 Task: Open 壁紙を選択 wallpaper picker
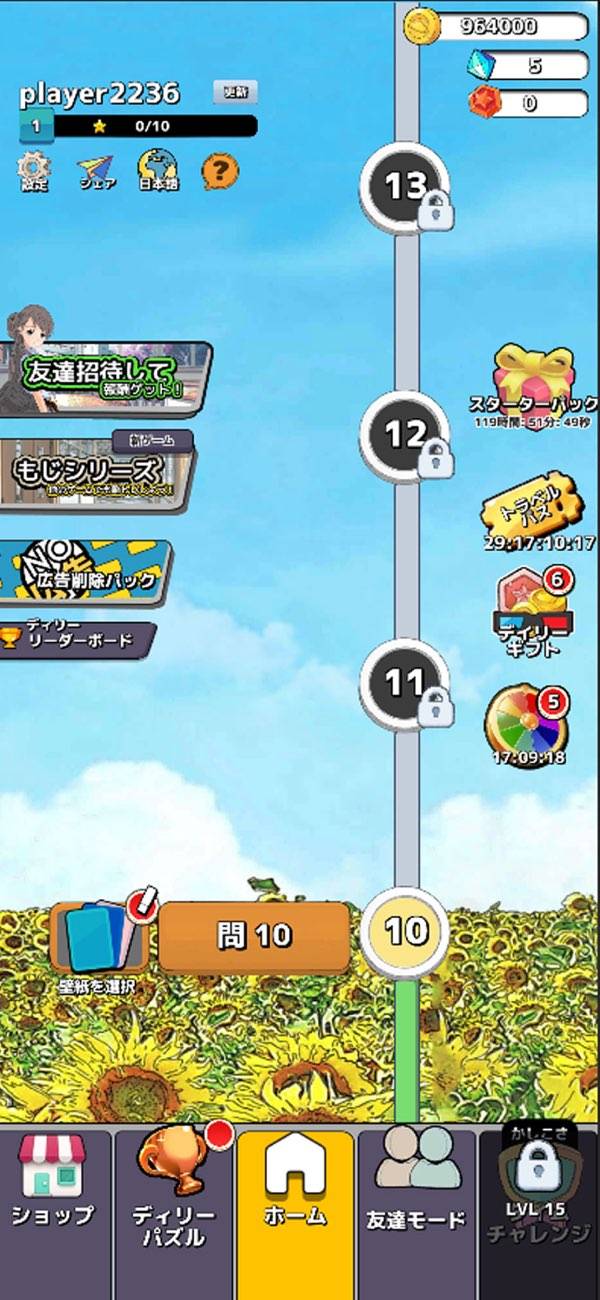click(x=98, y=940)
